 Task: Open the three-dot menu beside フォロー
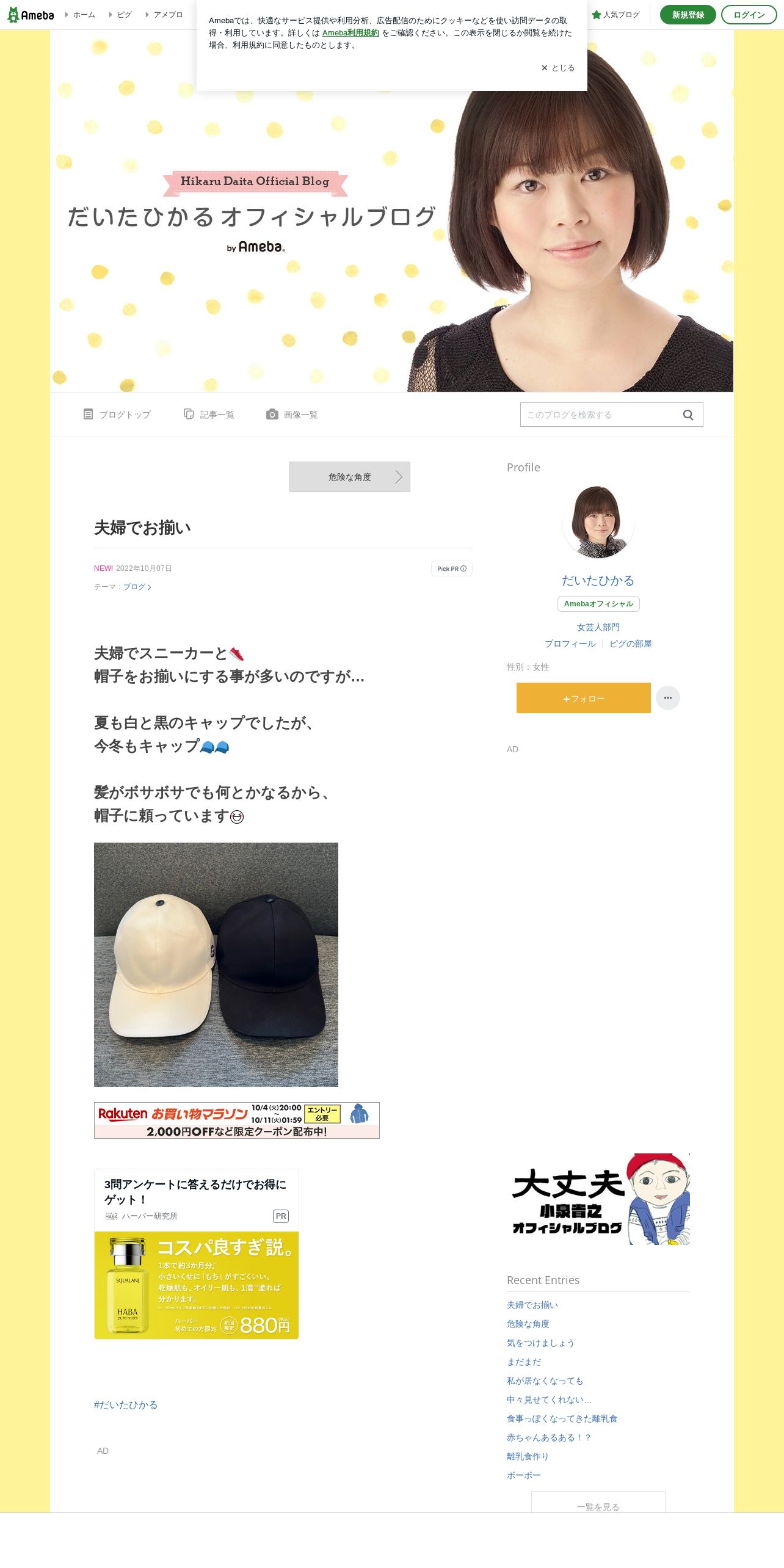coord(668,698)
